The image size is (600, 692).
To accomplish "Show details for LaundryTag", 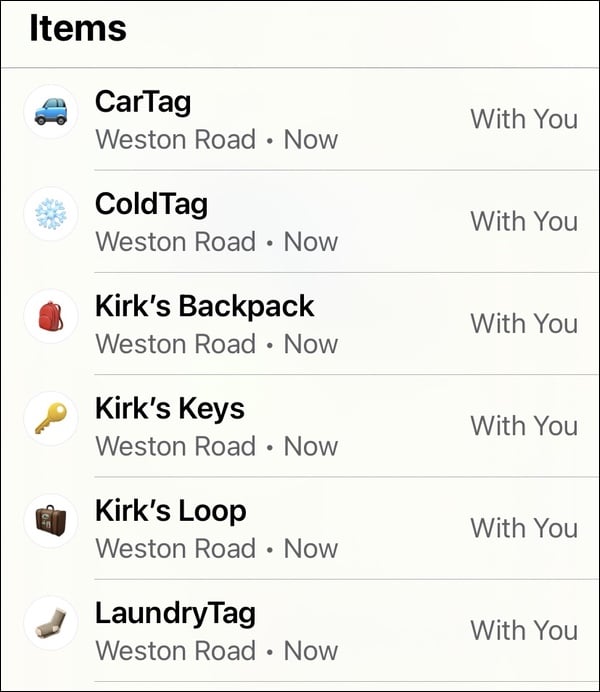I will click(300, 630).
